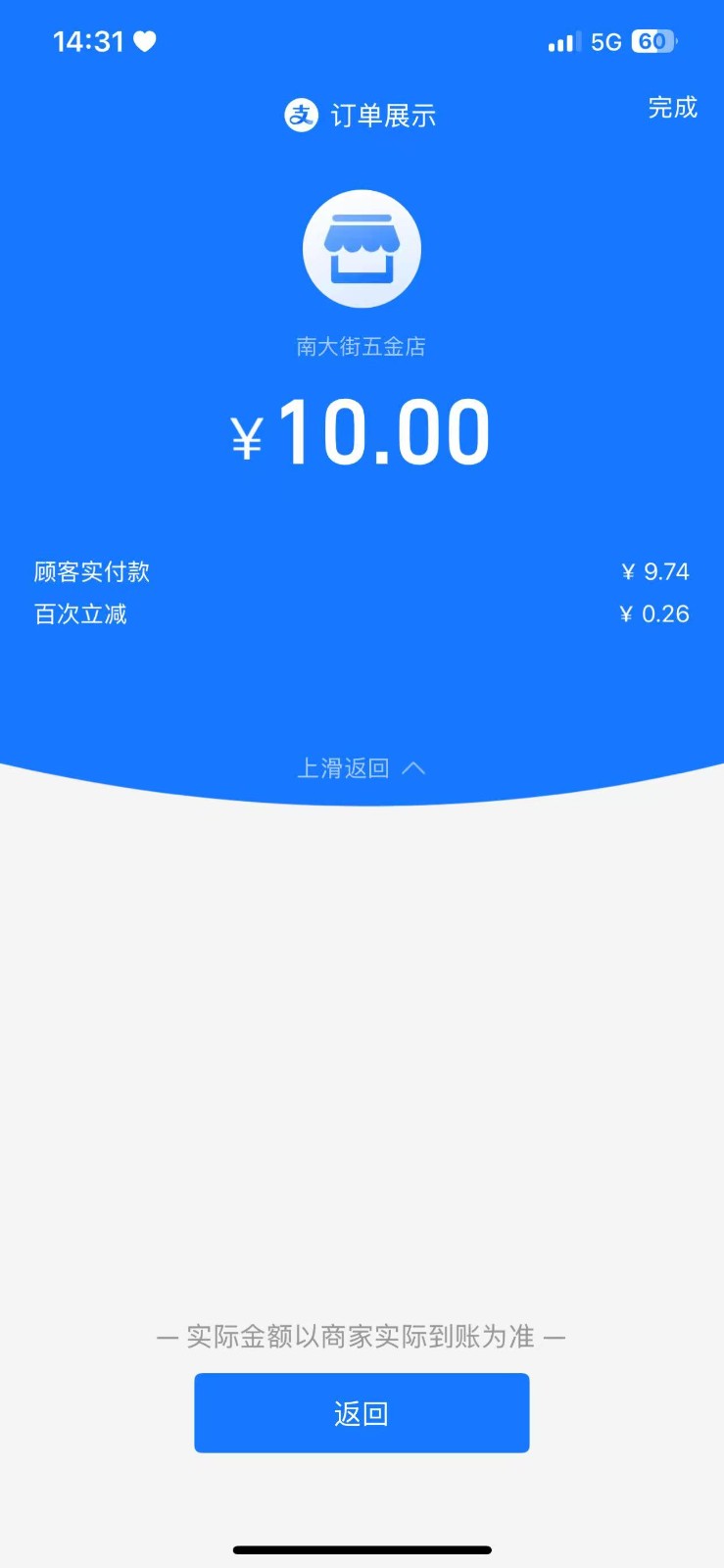Tap the 上滑返回 arrow
Viewport: 724px width, 1568px height.
click(413, 768)
